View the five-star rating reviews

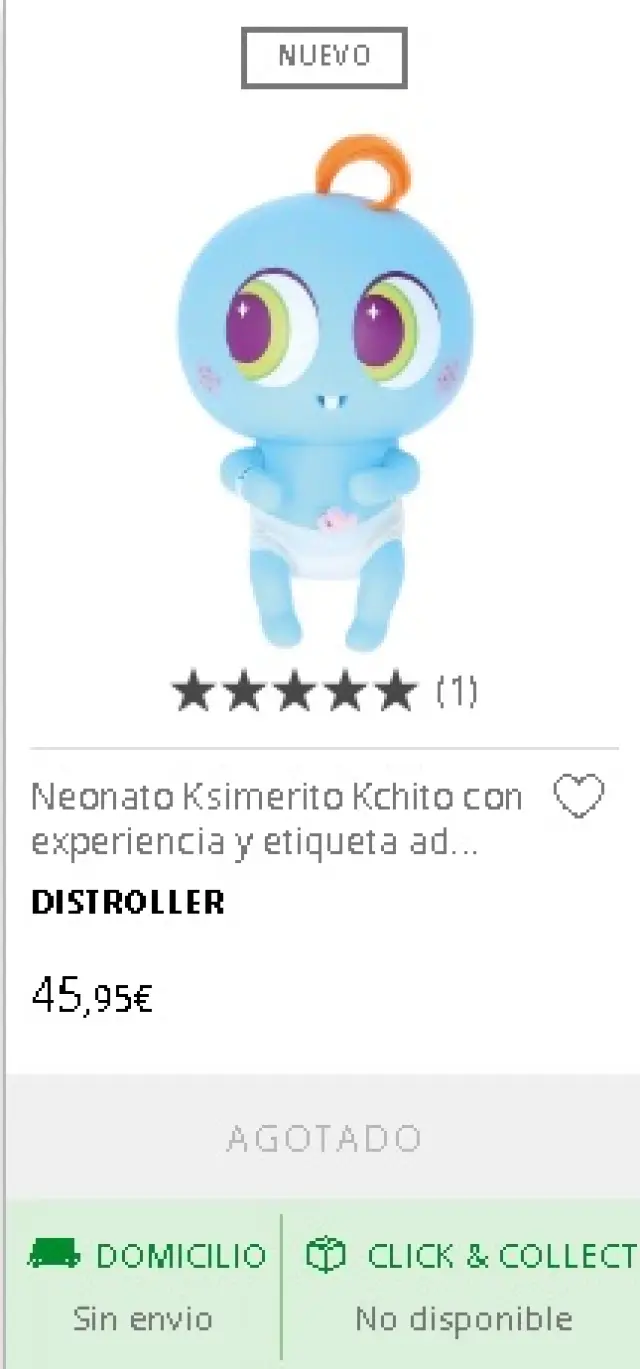click(x=323, y=691)
